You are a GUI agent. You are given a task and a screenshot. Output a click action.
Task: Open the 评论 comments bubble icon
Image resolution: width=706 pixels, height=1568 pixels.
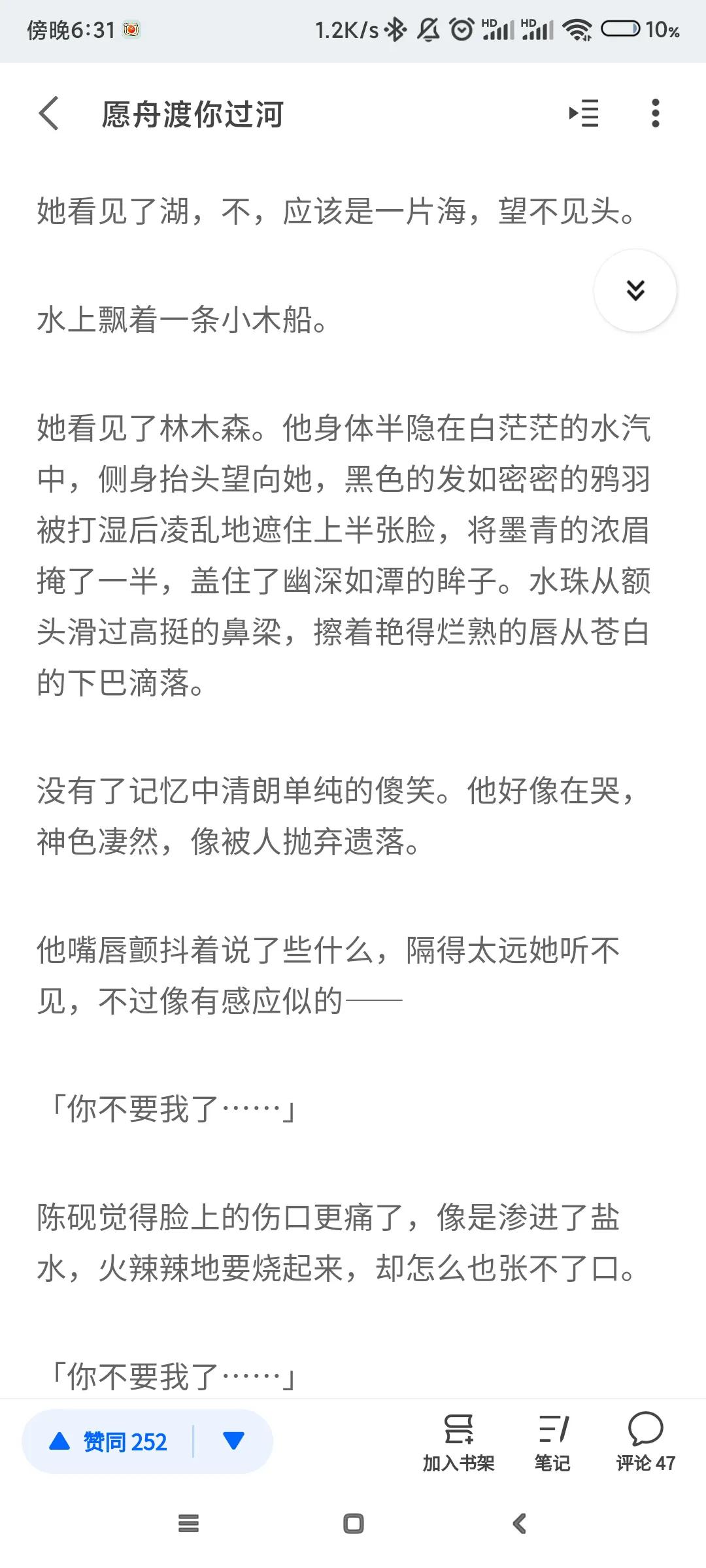pyautogui.click(x=644, y=1429)
